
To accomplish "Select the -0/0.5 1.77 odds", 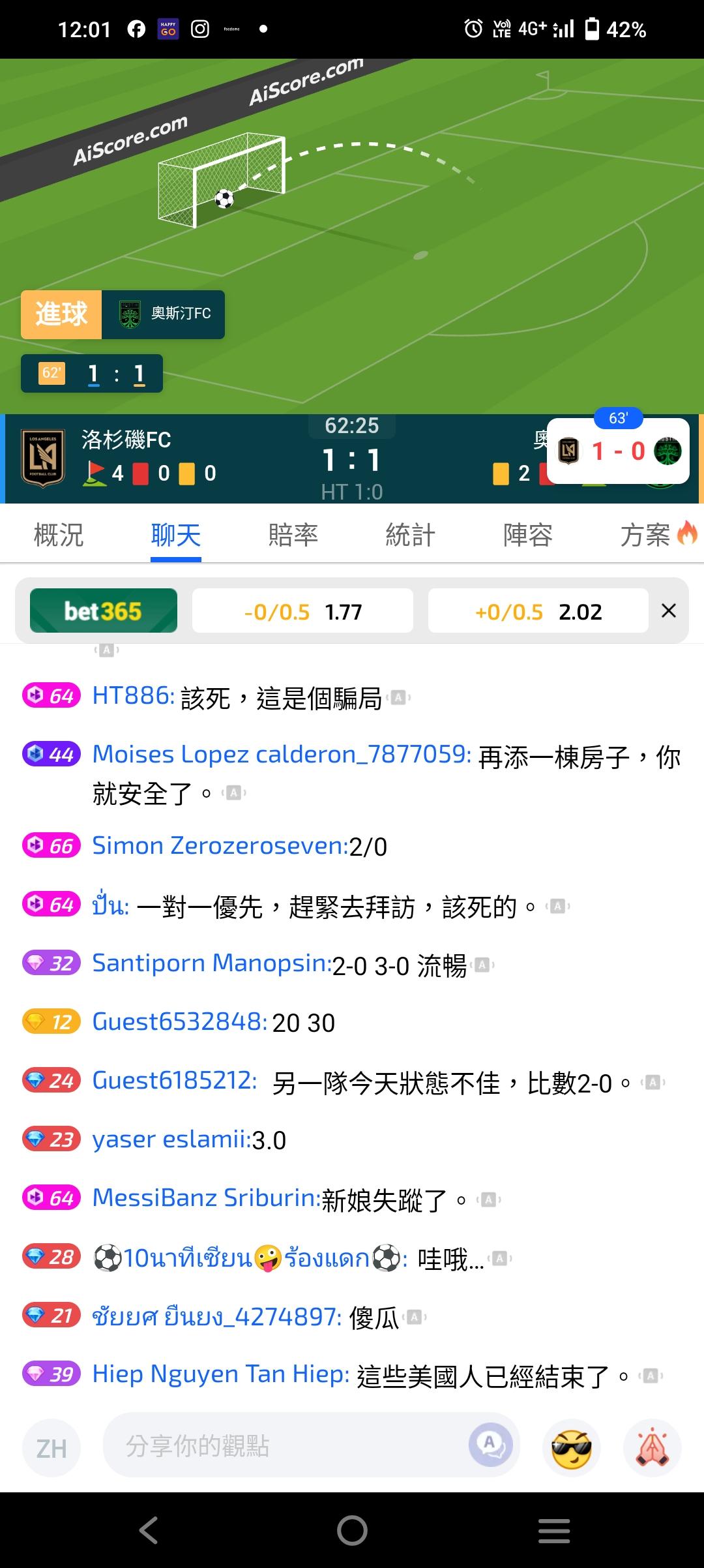I will click(x=302, y=611).
